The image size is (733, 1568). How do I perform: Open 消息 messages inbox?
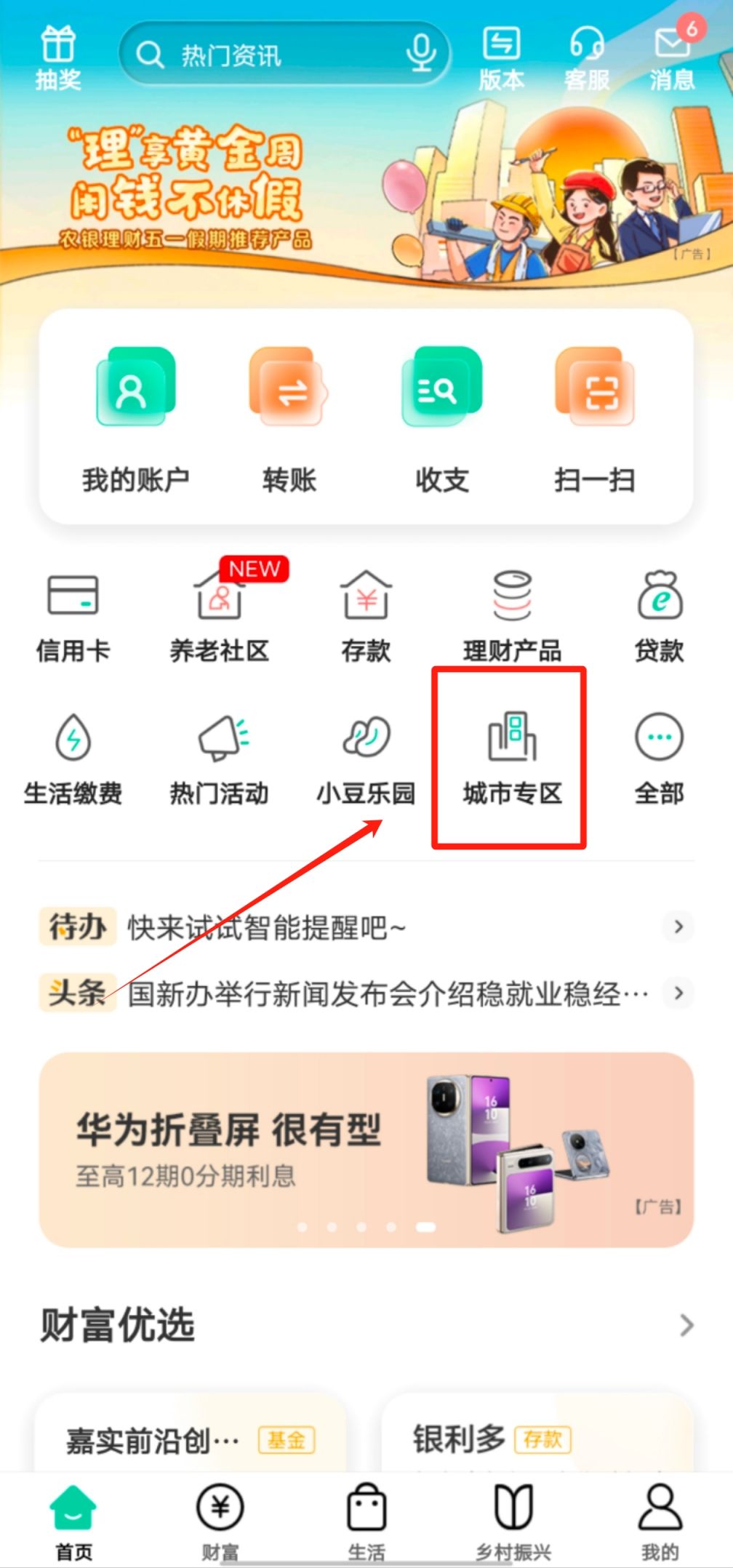(x=672, y=57)
